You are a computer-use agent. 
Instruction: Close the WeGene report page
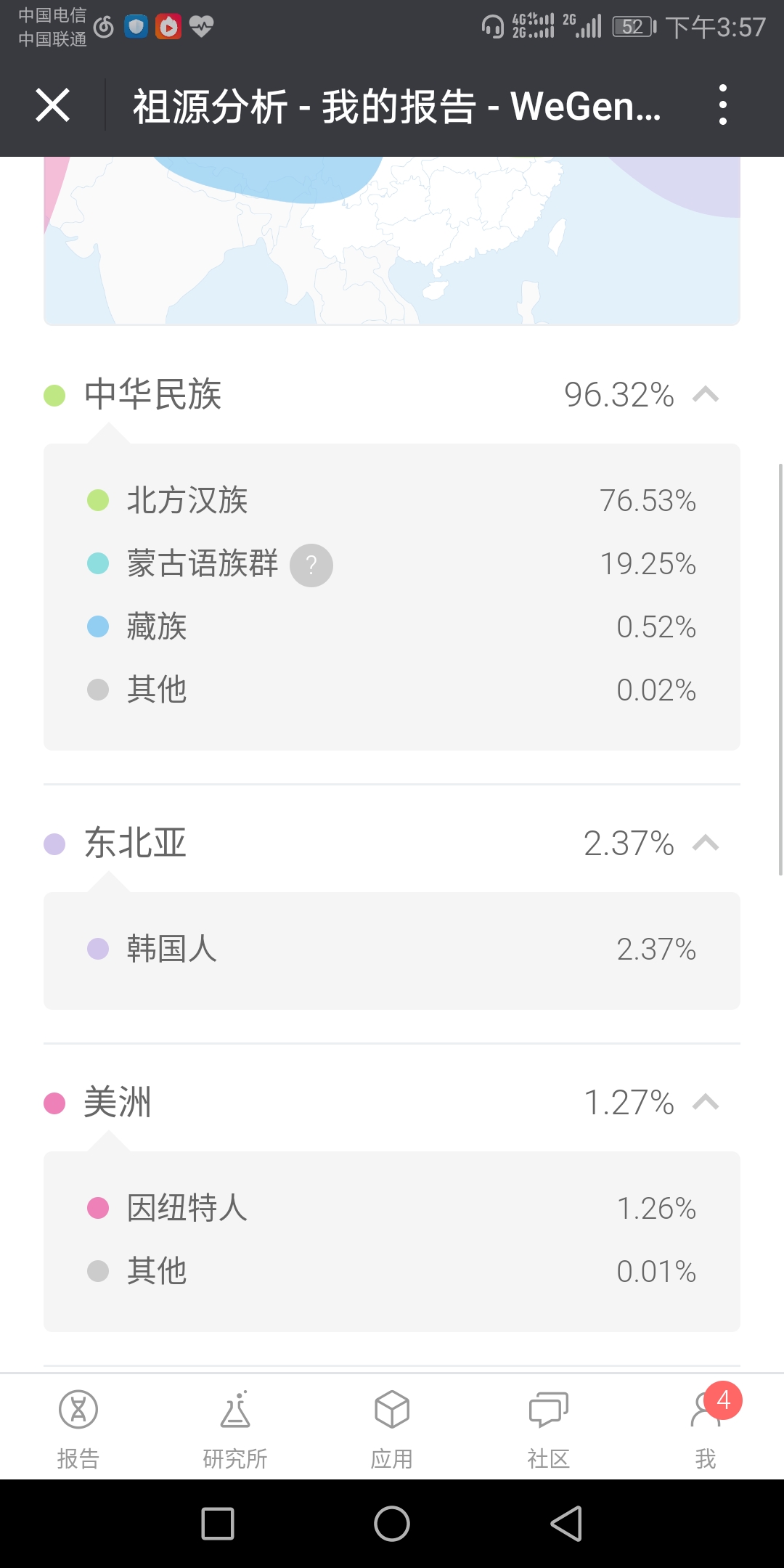tap(52, 105)
